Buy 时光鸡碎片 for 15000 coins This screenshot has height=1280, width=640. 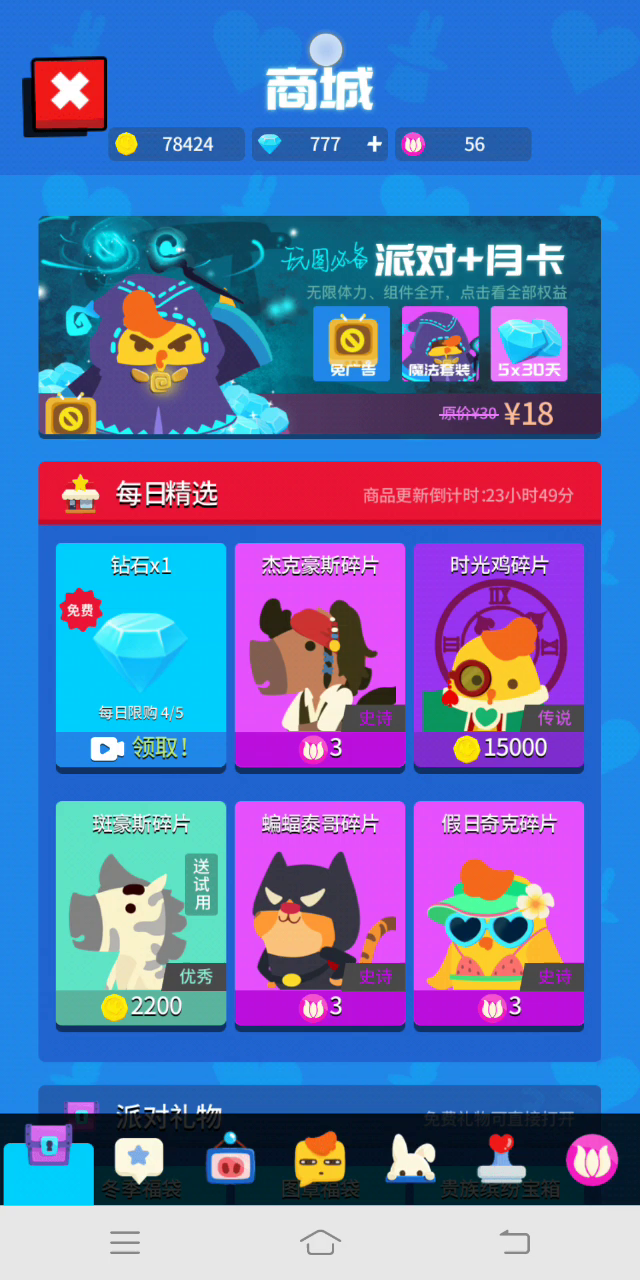click(x=499, y=748)
